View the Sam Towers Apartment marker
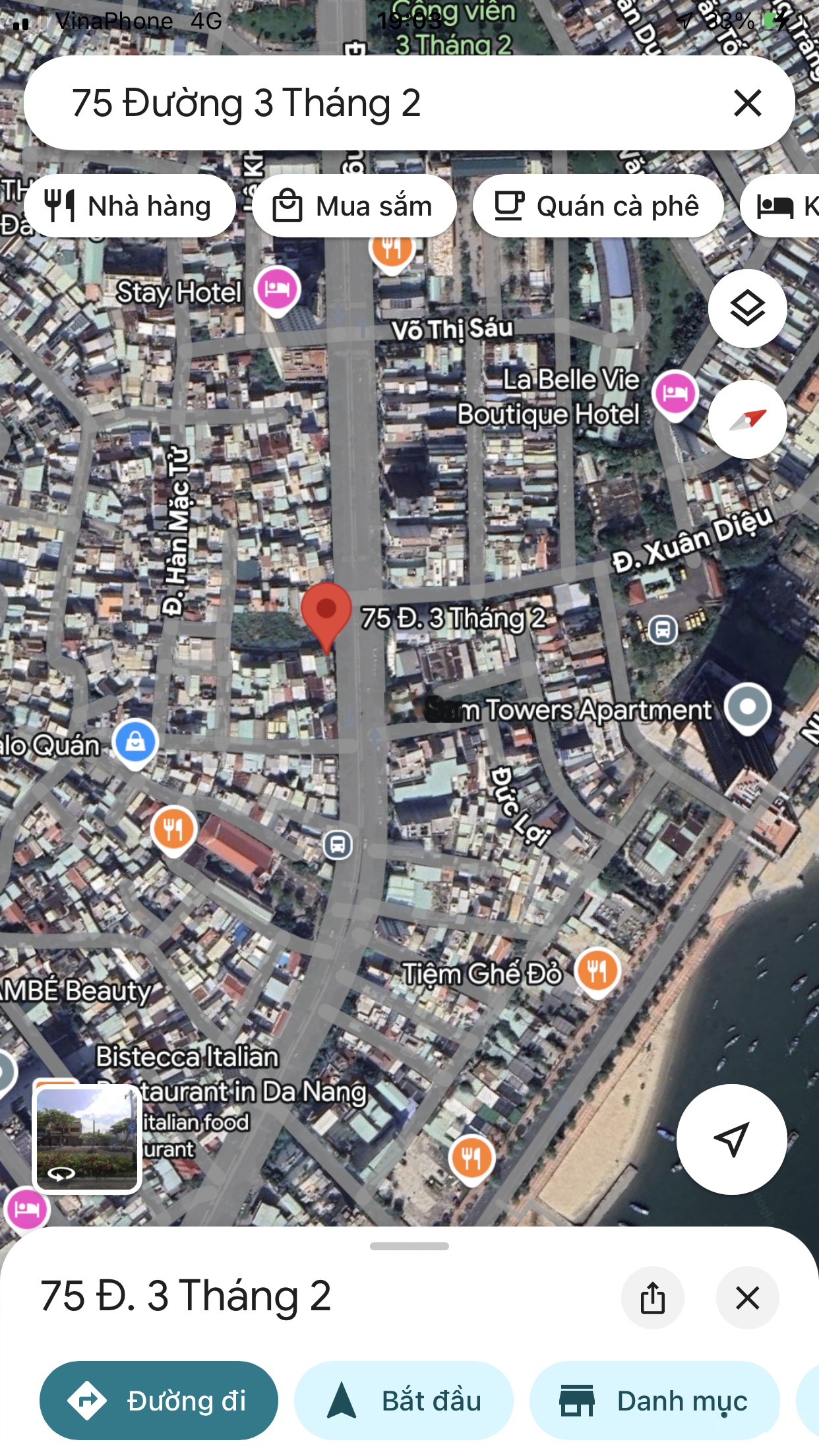The width and height of the screenshot is (819, 1456). pyautogui.click(x=747, y=708)
